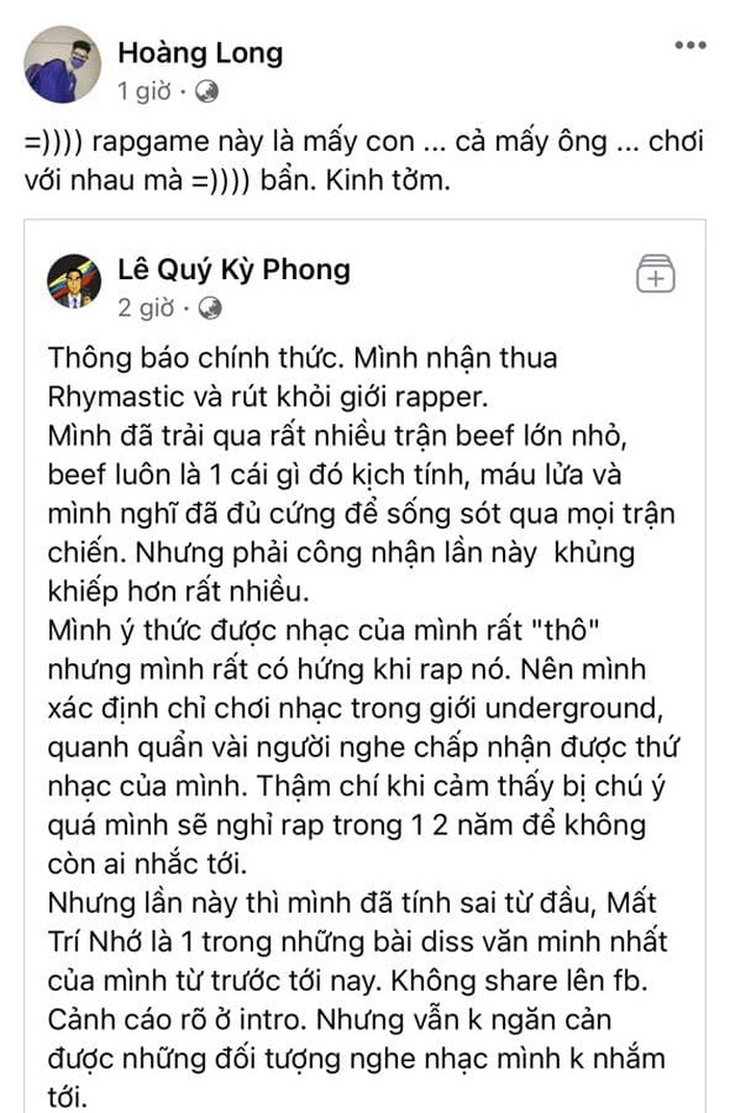Open Hoàng Long's profile picture
The height and width of the screenshot is (1113, 730).
click(x=63, y=66)
